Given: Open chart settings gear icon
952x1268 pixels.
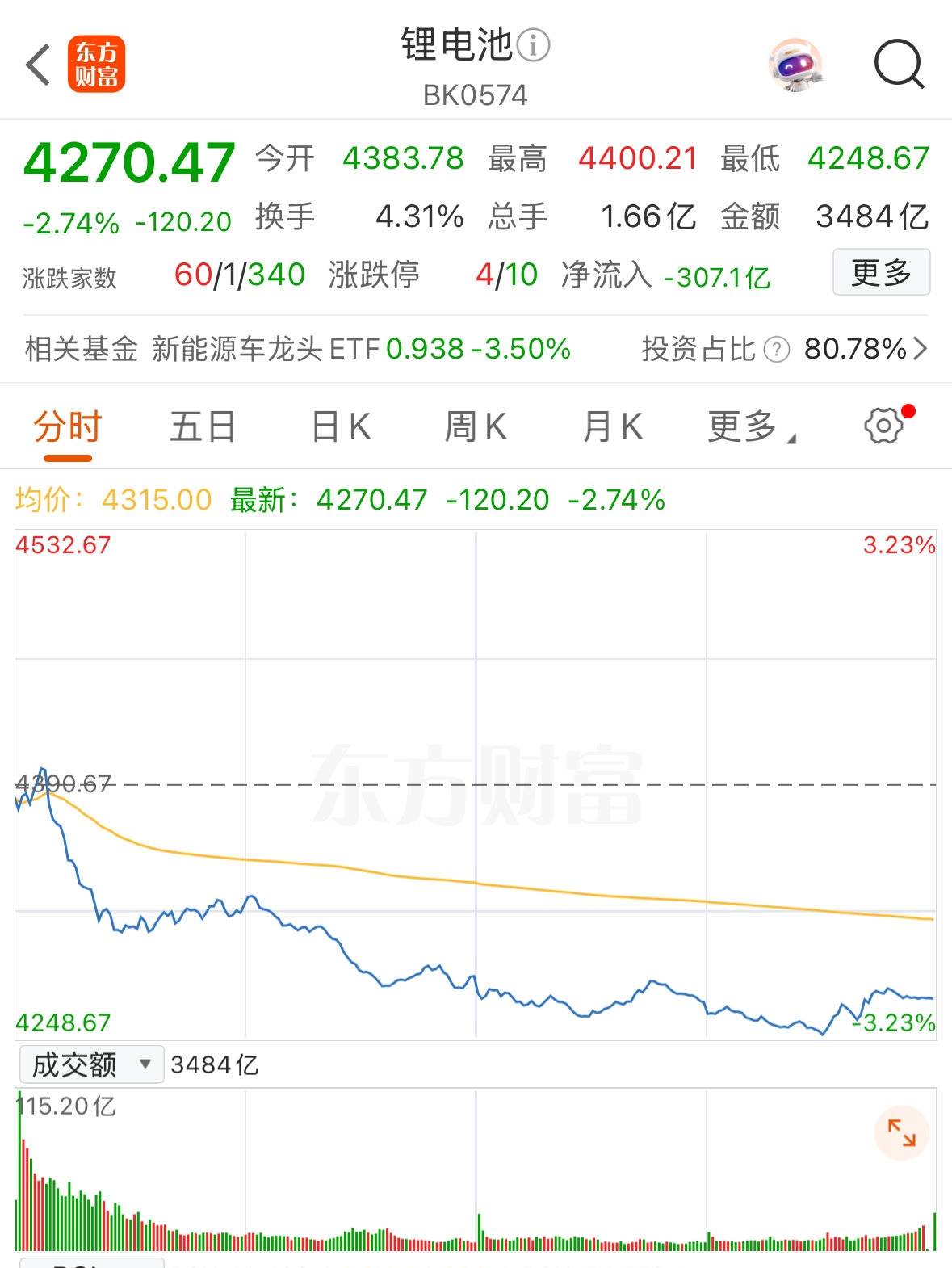Looking at the screenshot, I should click(x=884, y=426).
